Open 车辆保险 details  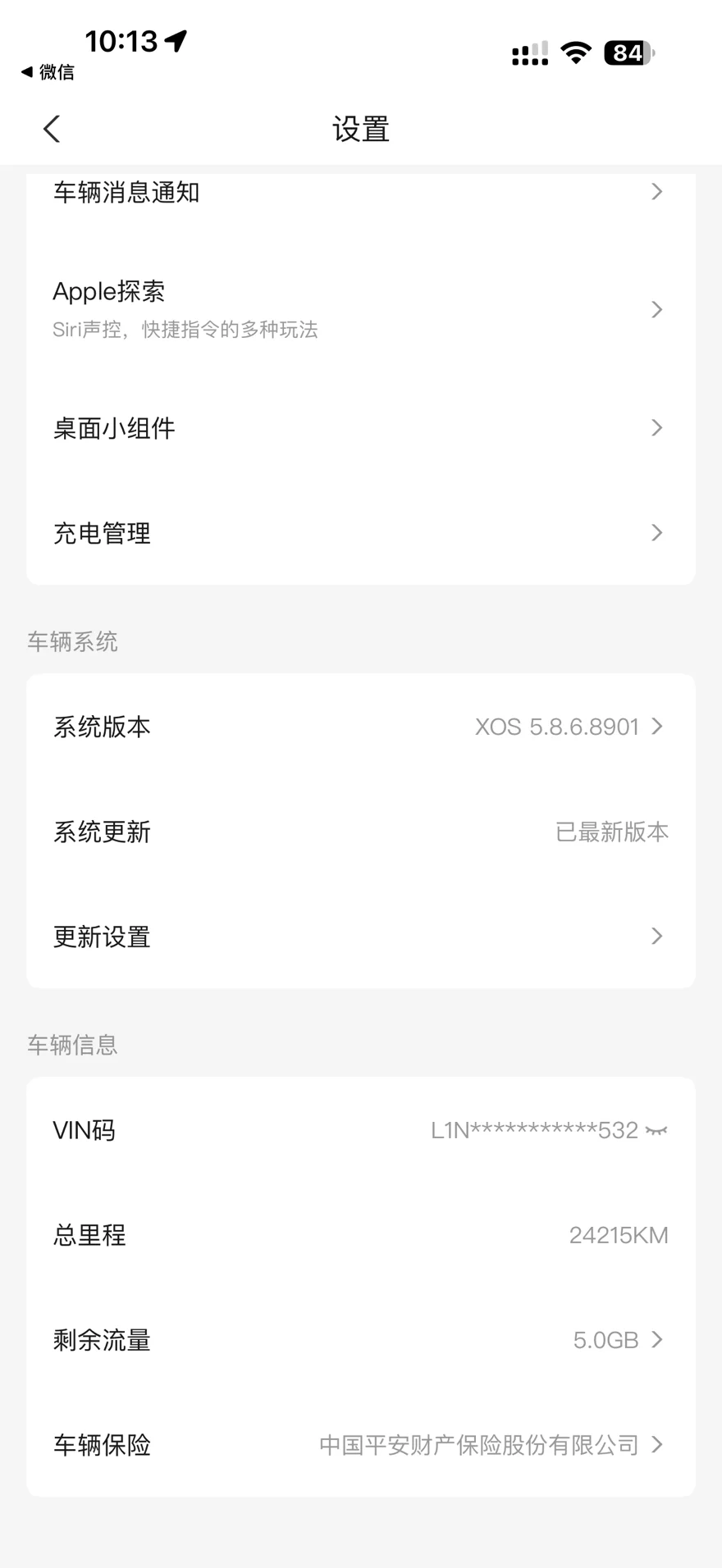[x=361, y=1445]
